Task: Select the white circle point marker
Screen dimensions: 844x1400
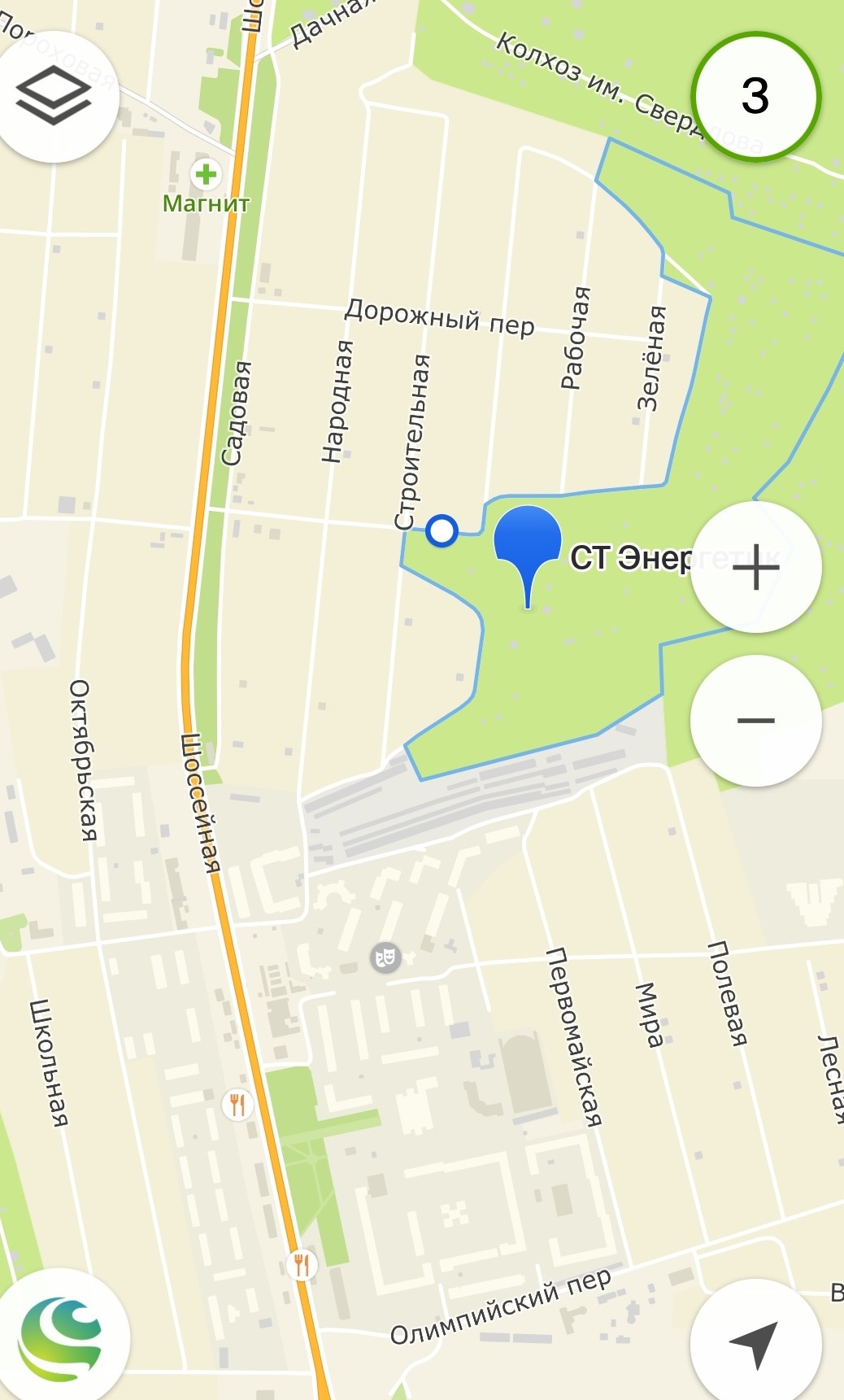Action: click(x=442, y=531)
